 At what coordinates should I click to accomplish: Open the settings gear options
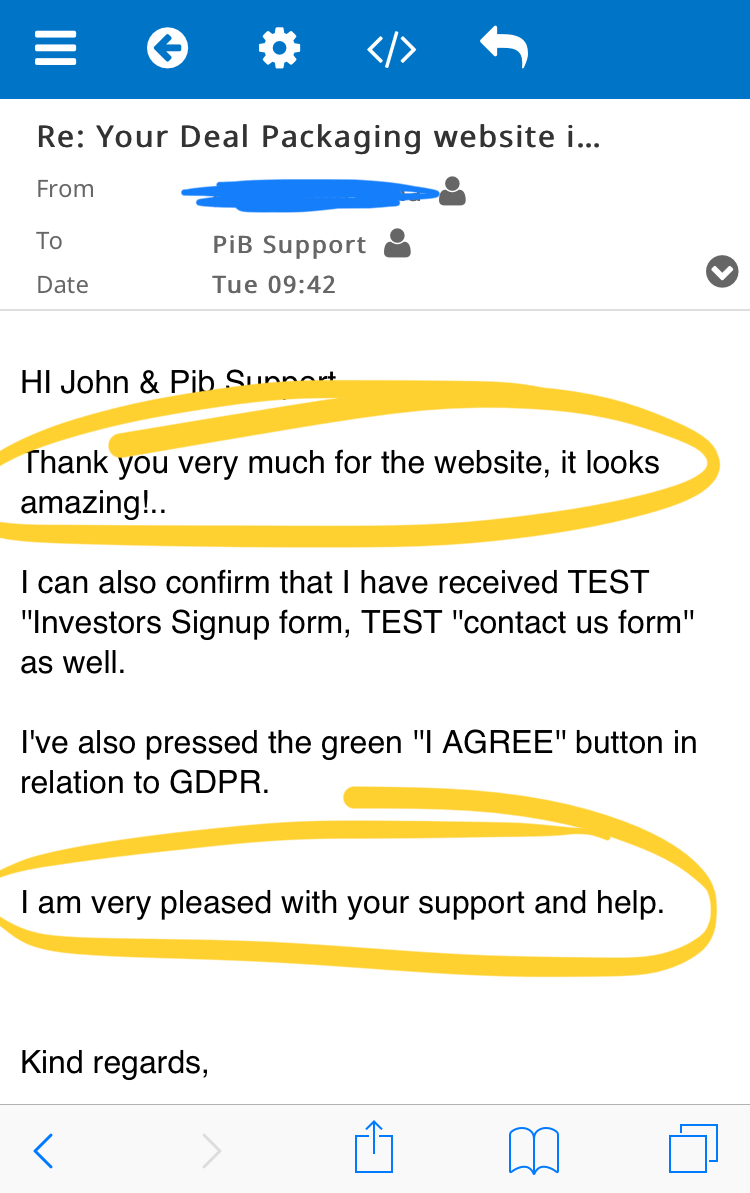(279, 48)
